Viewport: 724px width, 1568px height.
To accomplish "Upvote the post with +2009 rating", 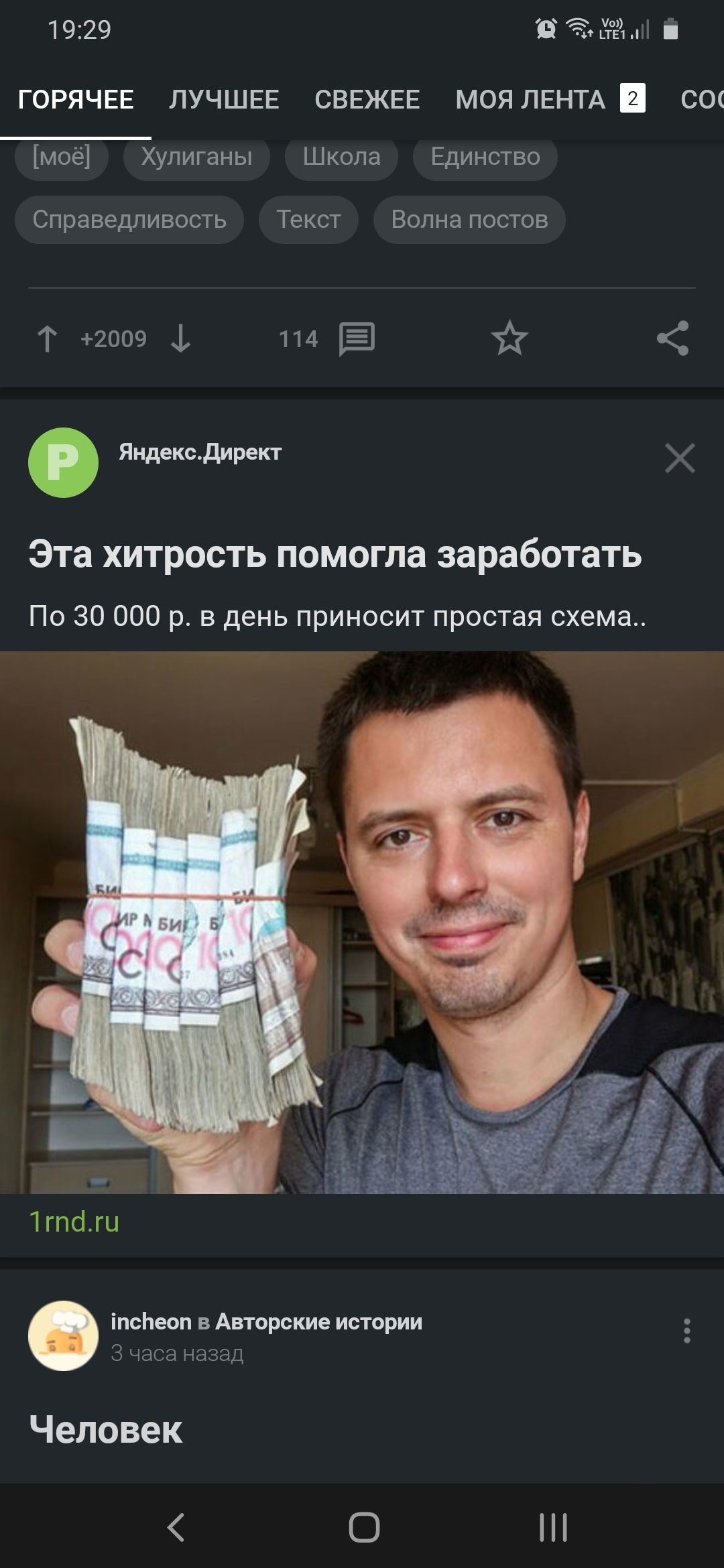I will [x=47, y=339].
